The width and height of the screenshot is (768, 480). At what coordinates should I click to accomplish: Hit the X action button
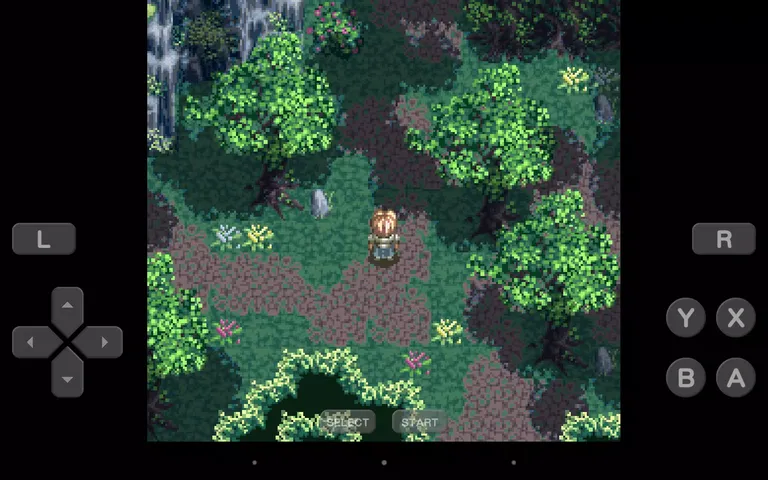[x=736, y=318]
